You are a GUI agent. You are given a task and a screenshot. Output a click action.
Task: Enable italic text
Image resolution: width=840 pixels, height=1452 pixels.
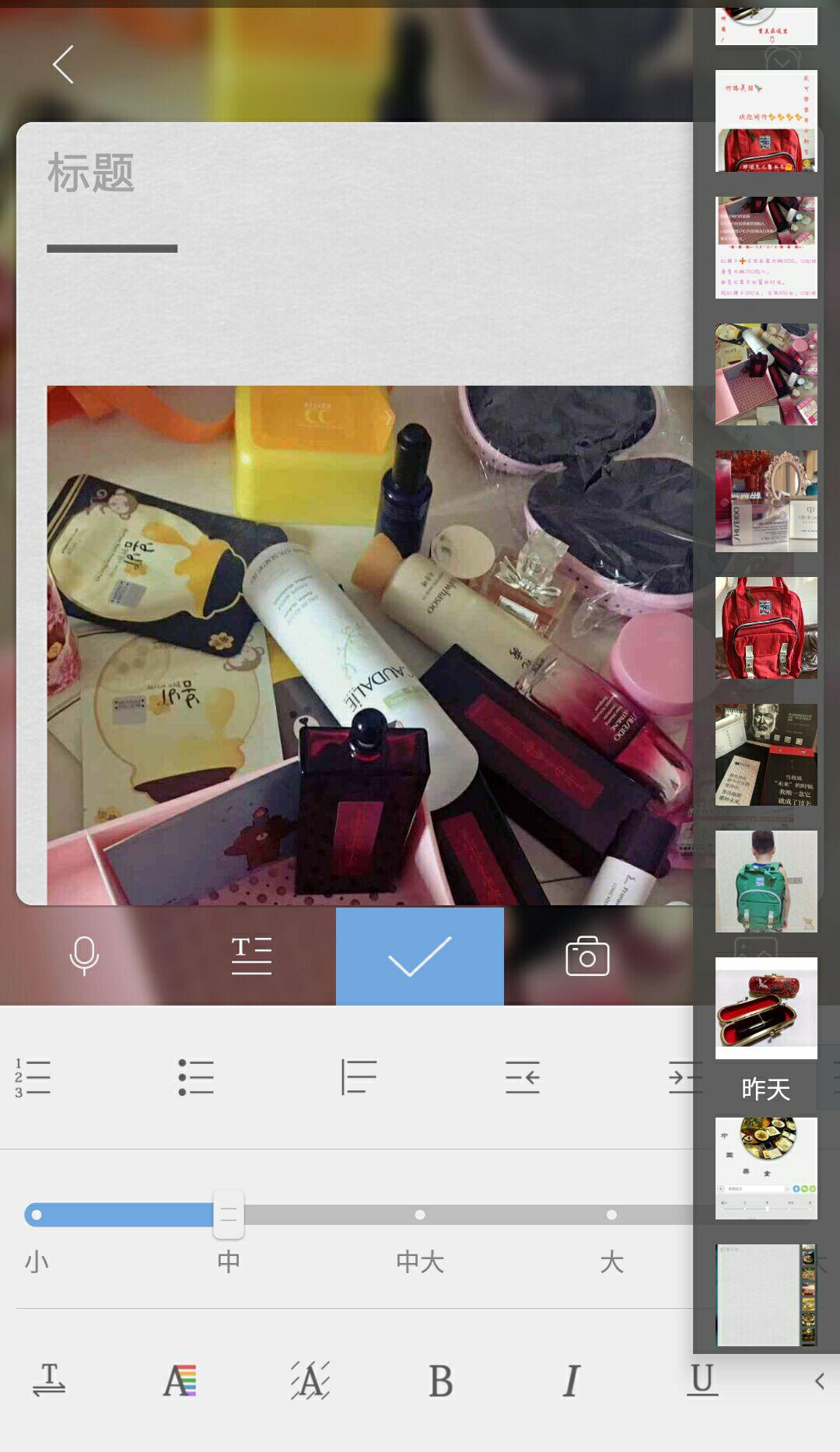point(572,1381)
